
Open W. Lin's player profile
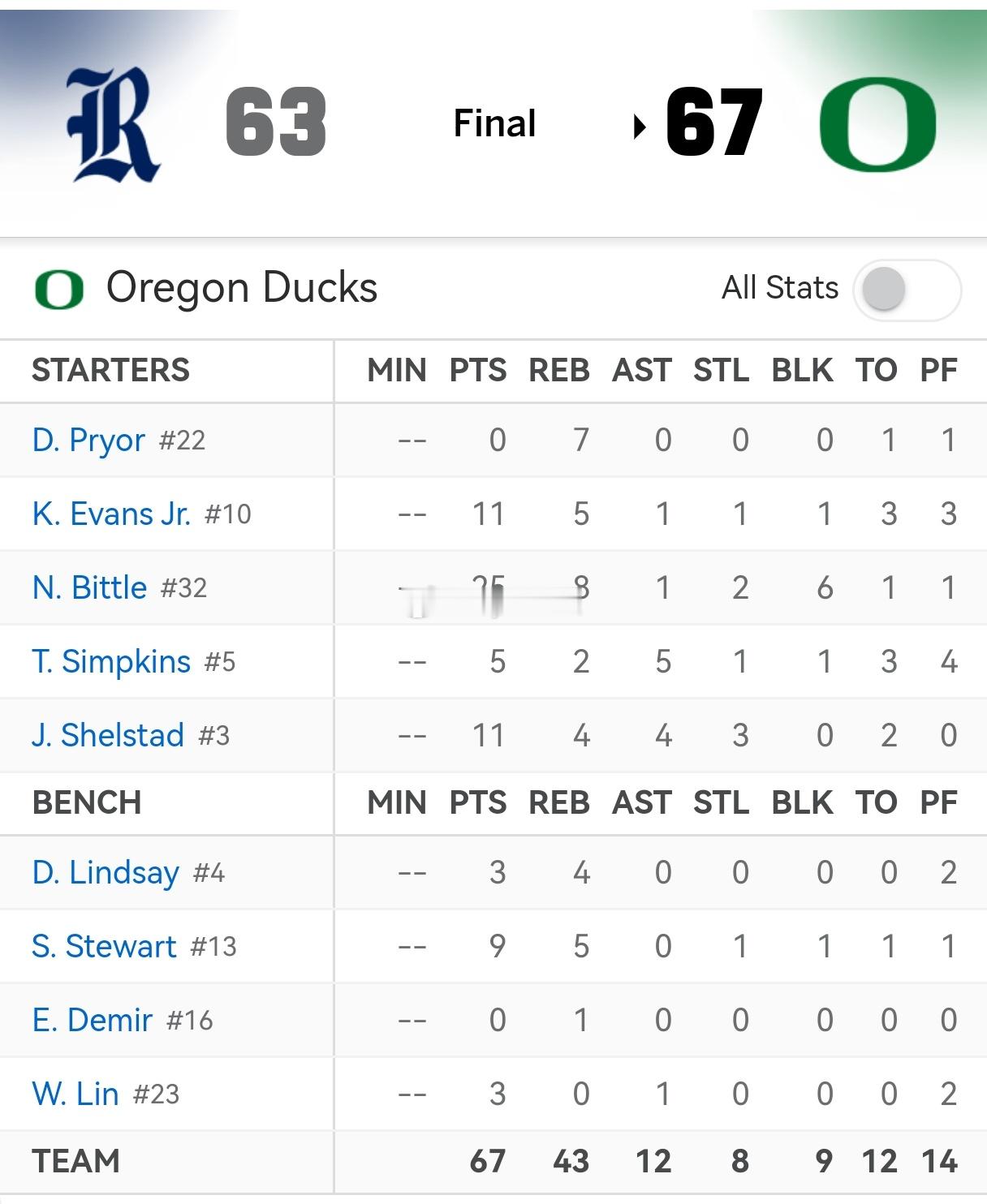[75, 1094]
